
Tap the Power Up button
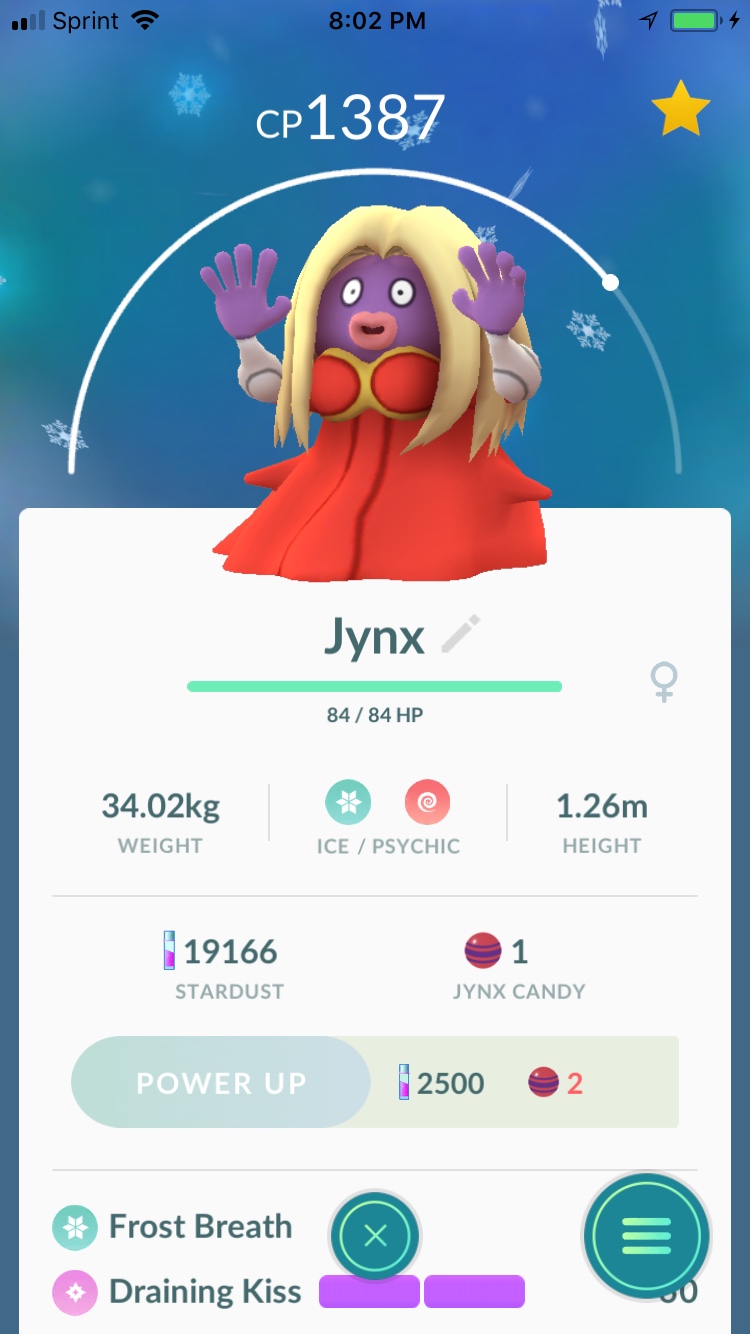(x=221, y=1083)
